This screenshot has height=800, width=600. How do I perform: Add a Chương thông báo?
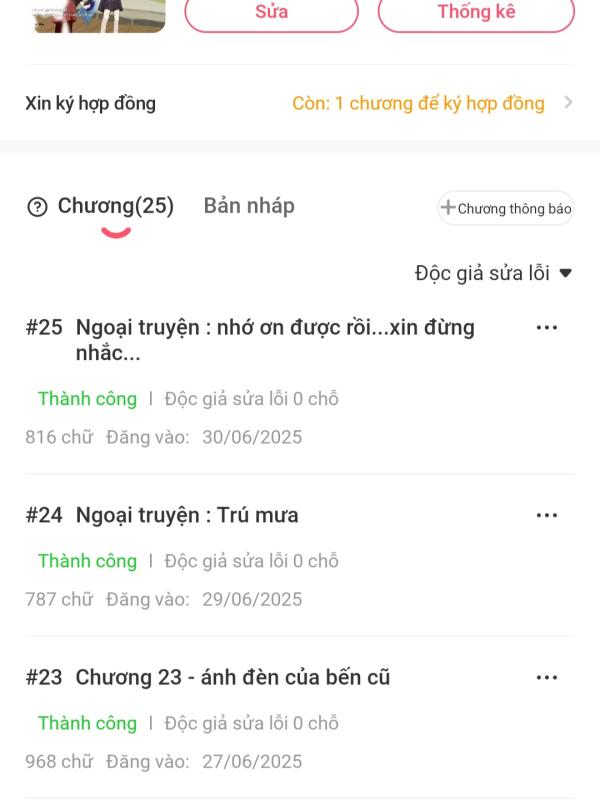click(506, 208)
